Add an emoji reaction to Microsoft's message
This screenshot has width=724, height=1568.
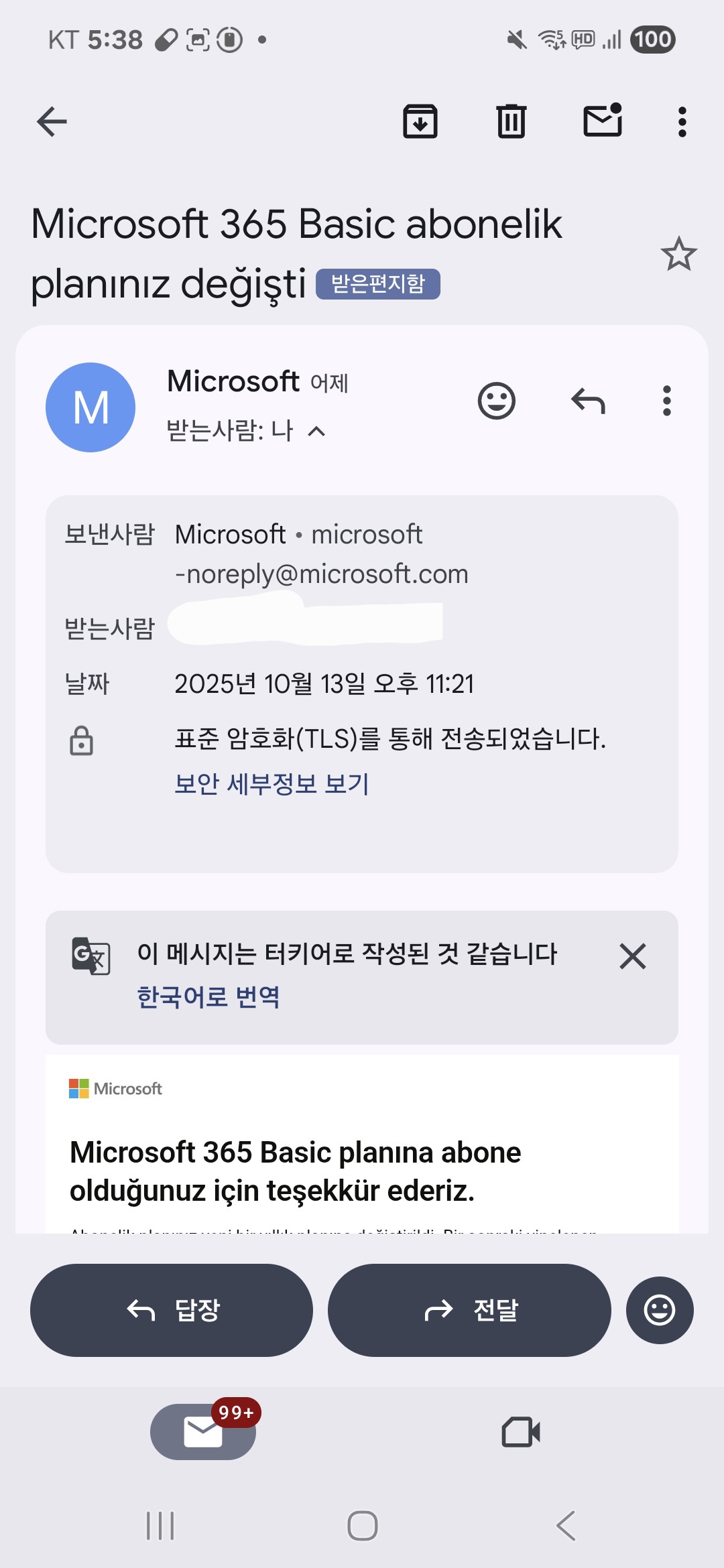point(496,401)
